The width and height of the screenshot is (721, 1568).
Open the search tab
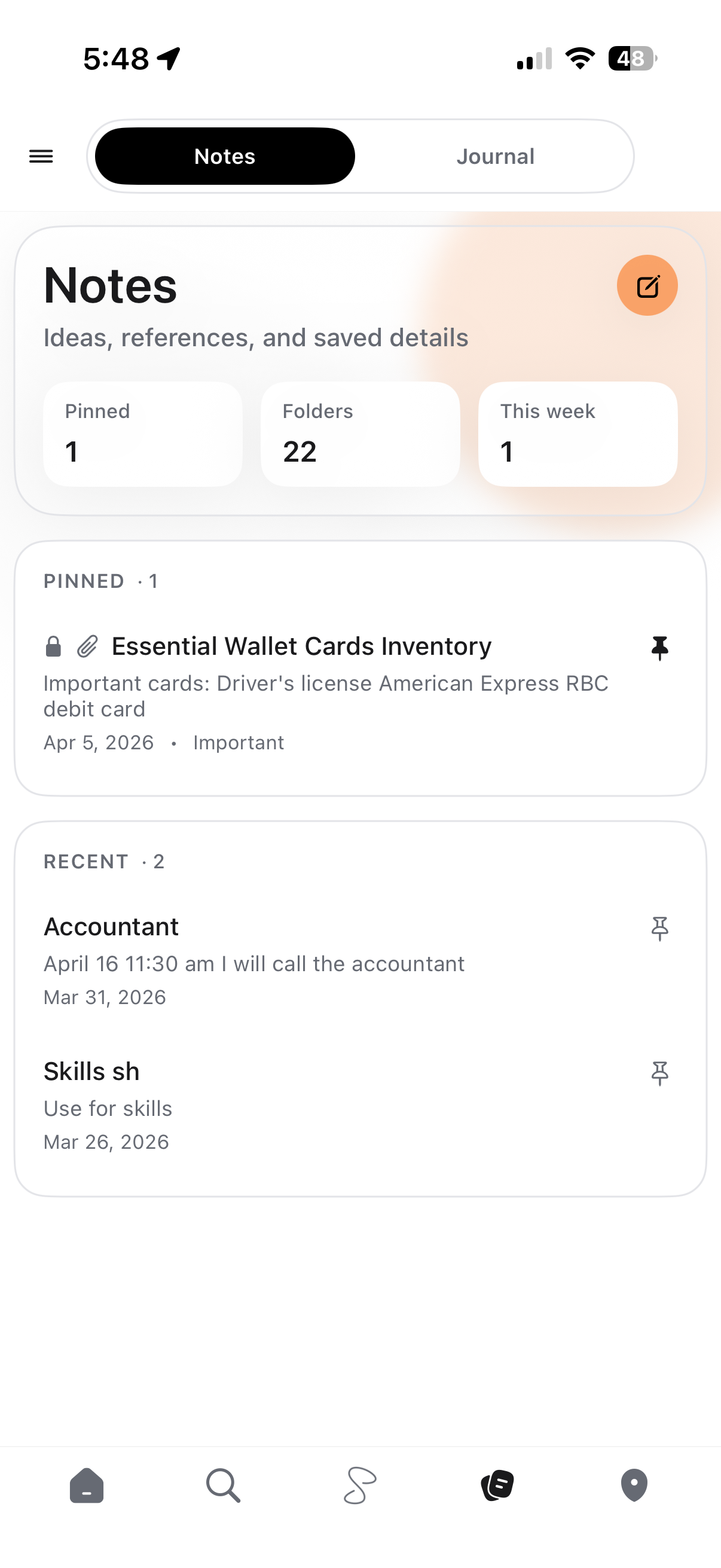click(x=224, y=1485)
